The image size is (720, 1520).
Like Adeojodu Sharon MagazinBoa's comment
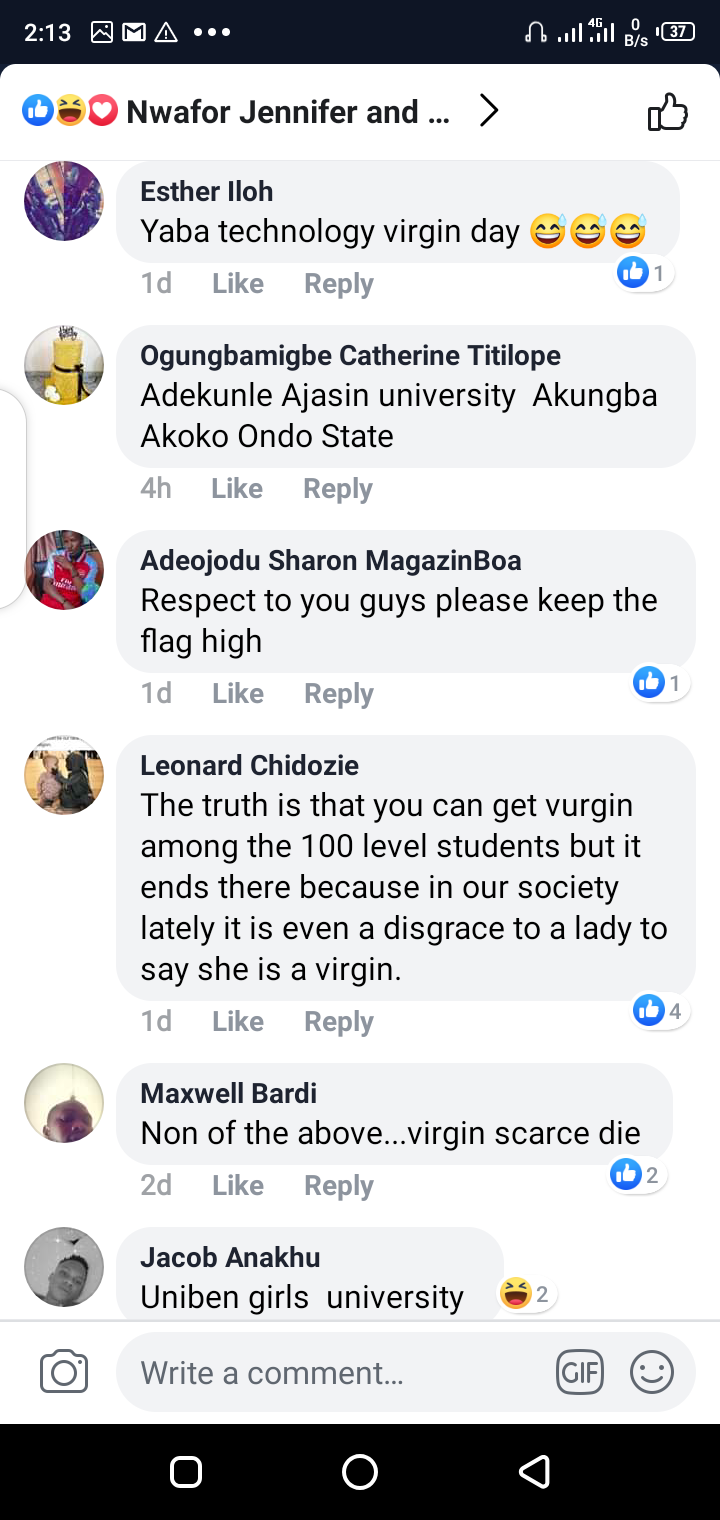pyautogui.click(x=238, y=694)
